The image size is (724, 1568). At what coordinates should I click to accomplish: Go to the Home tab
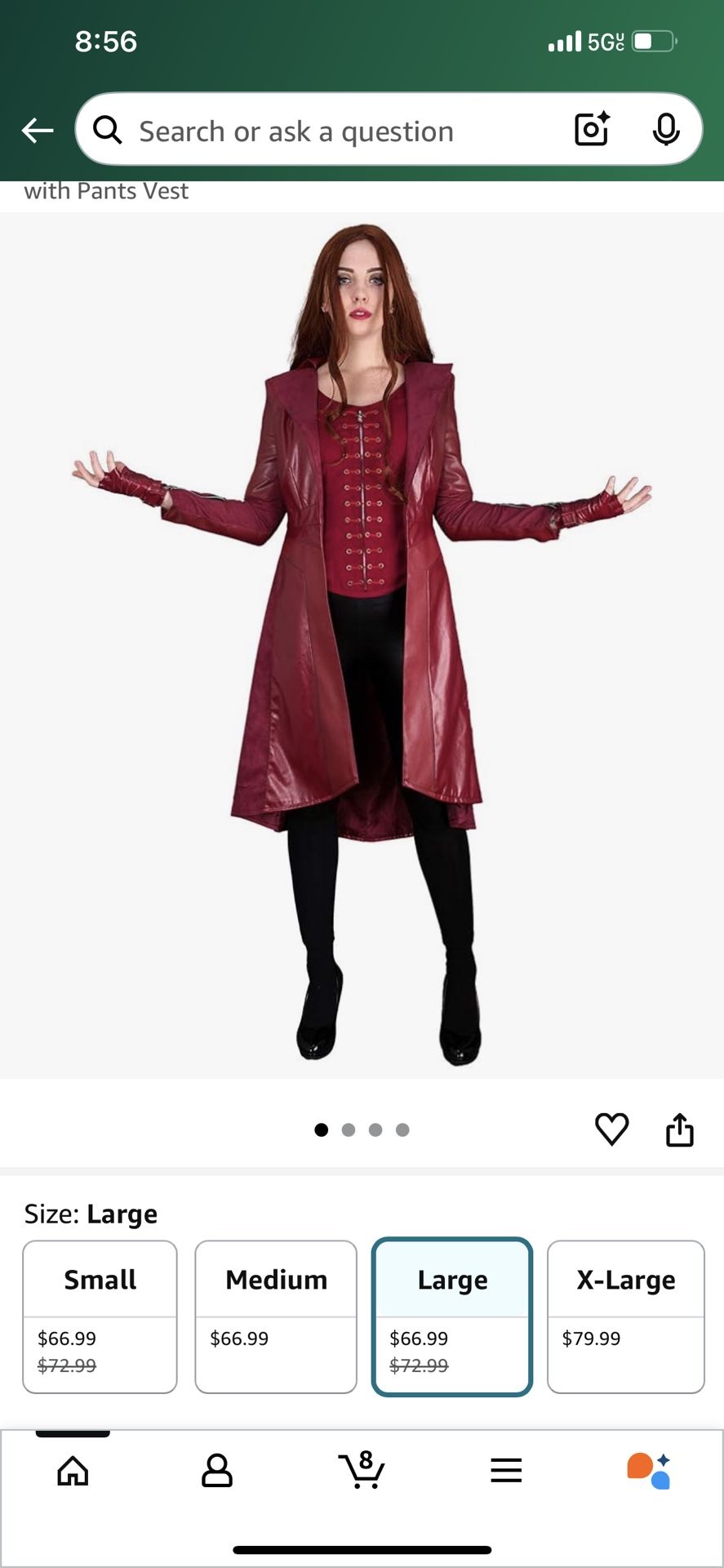(x=73, y=1470)
